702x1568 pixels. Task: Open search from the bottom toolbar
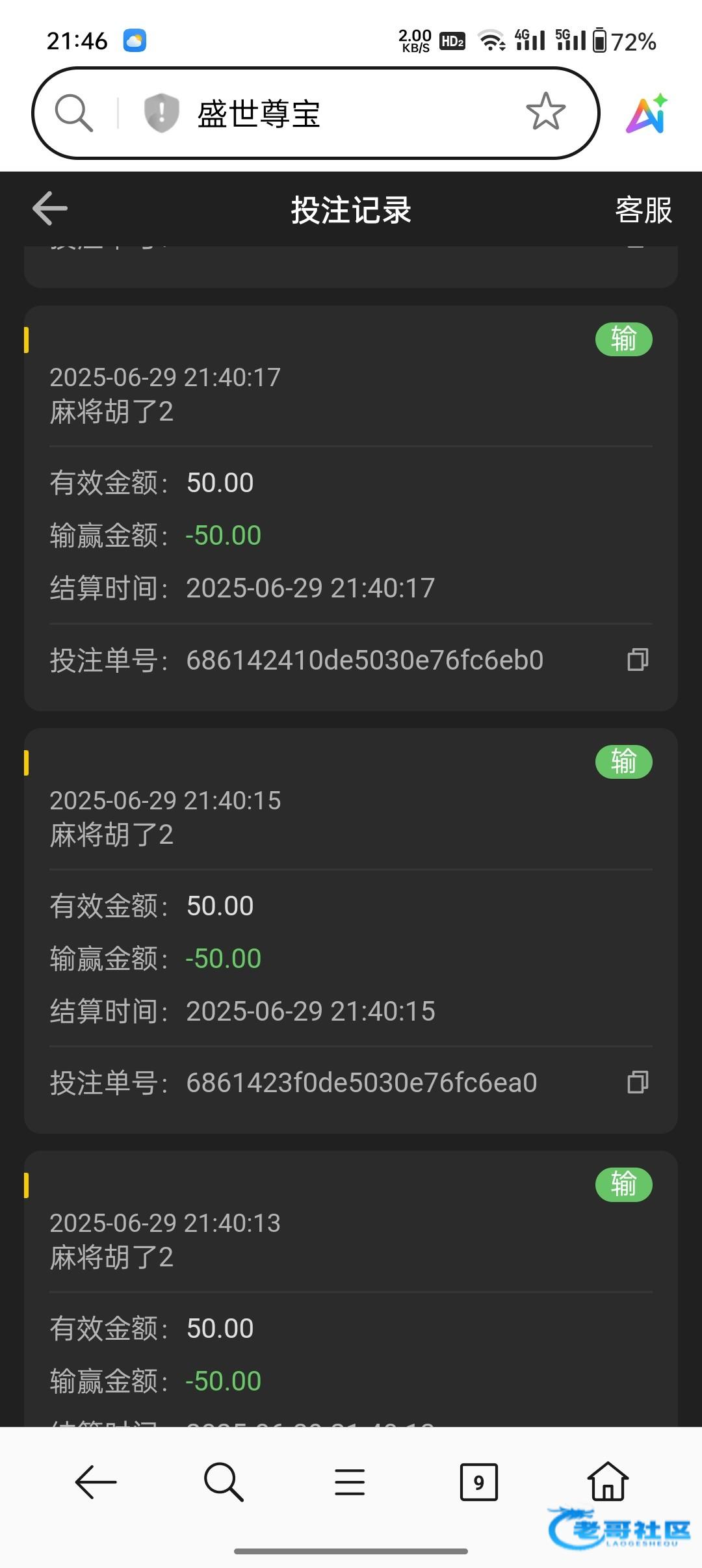click(x=223, y=1483)
